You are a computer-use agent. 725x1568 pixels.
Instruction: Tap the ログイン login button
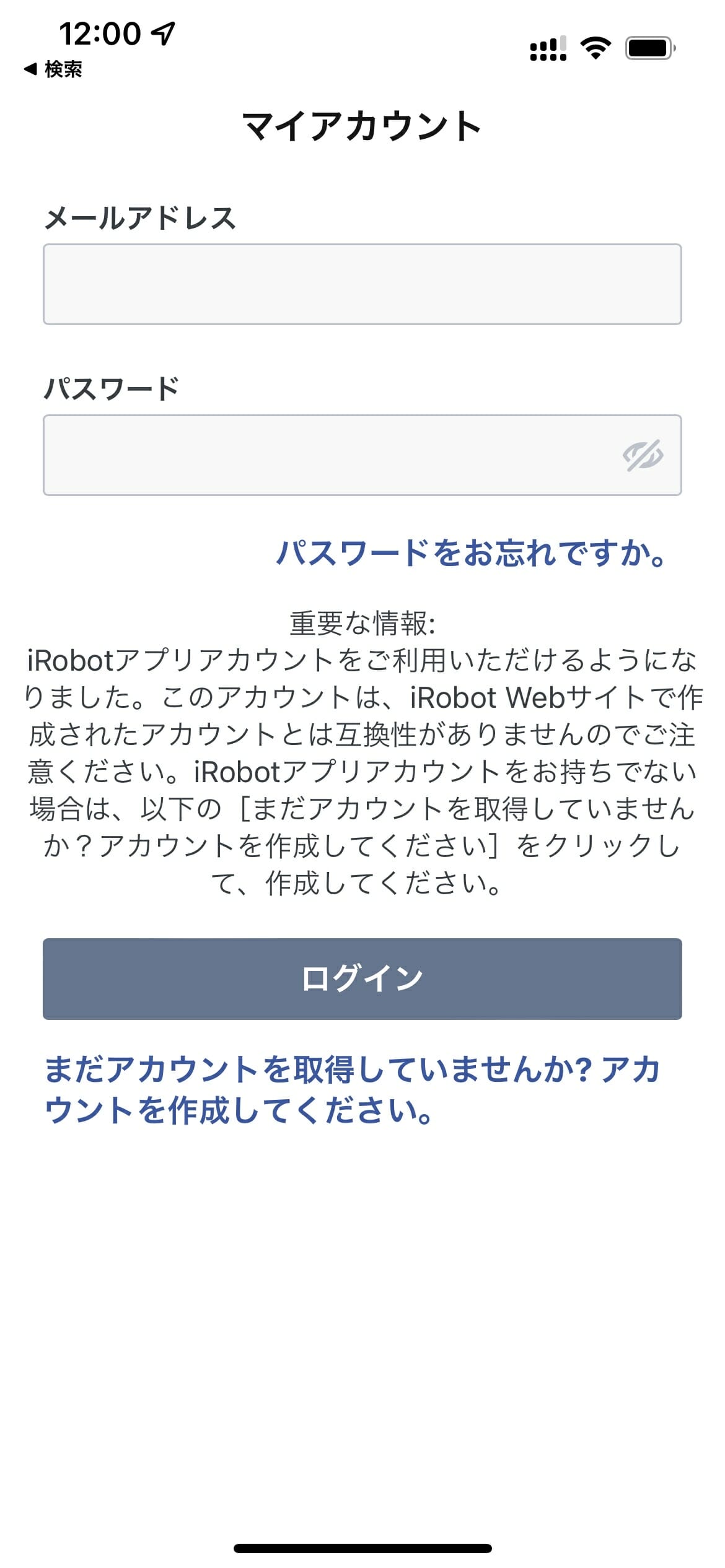pyautogui.click(x=362, y=978)
